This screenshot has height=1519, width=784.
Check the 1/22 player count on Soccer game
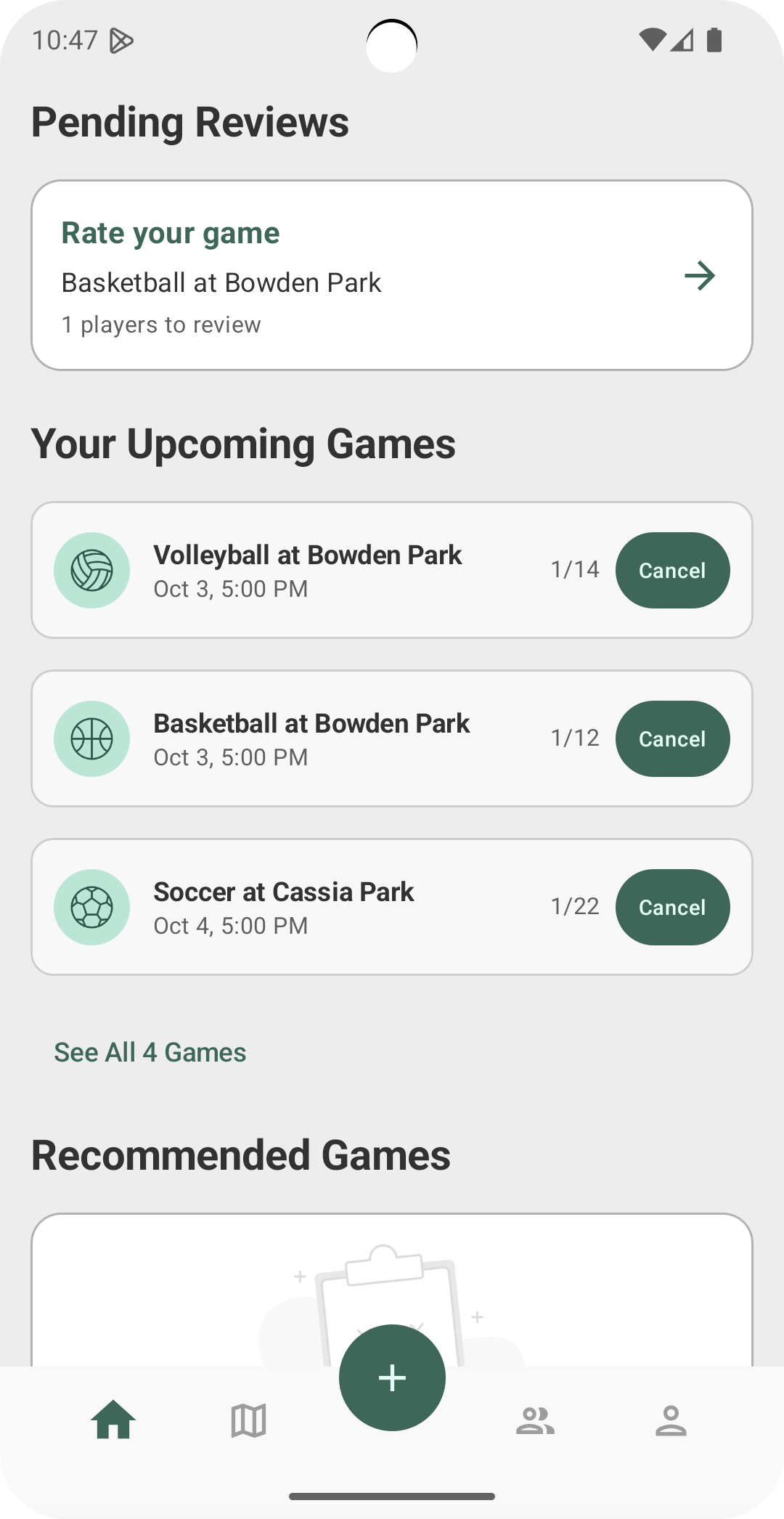[x=574, y=907]
